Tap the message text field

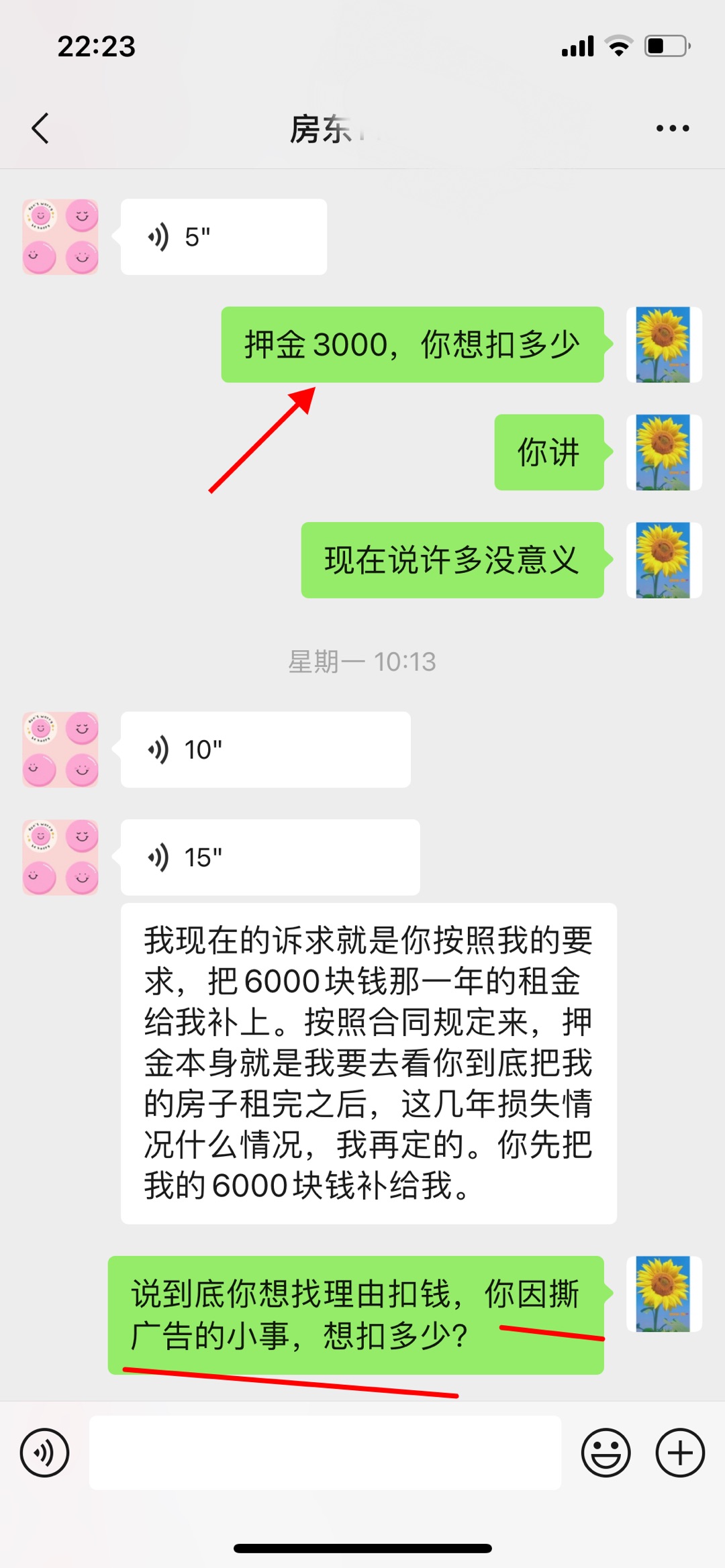point(325,1453)
